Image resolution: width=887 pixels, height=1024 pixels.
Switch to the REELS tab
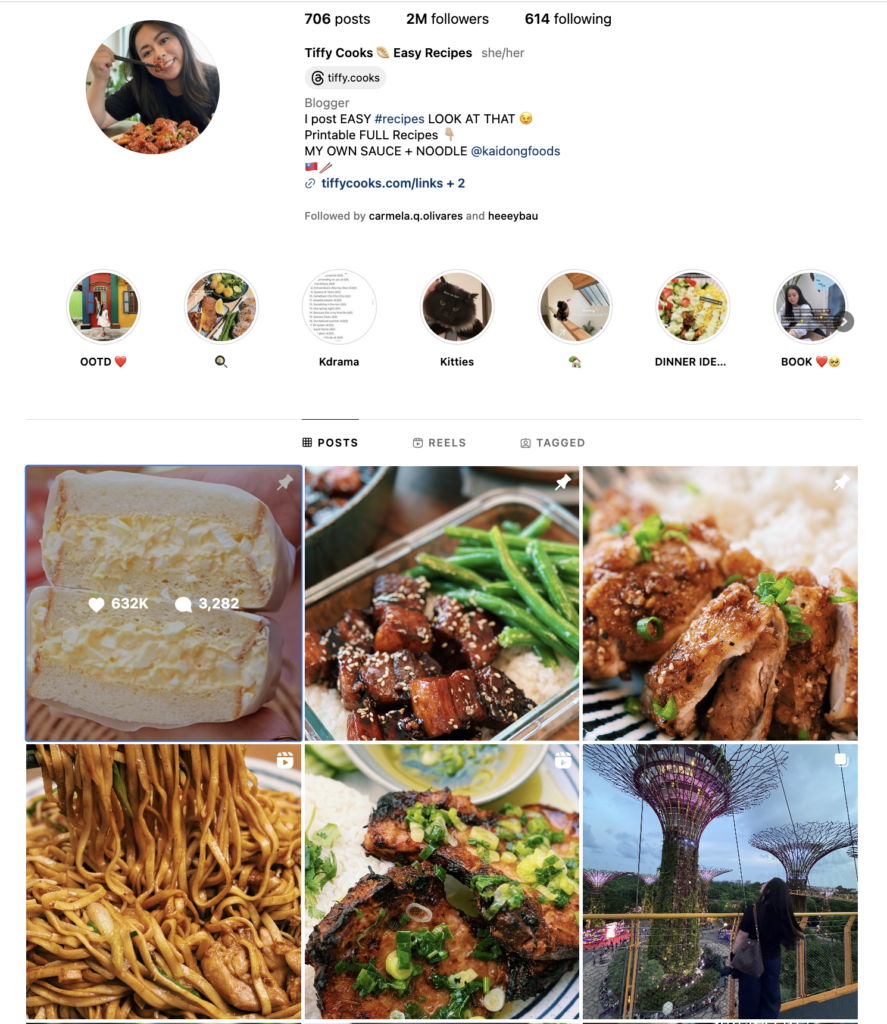[448, 442]
